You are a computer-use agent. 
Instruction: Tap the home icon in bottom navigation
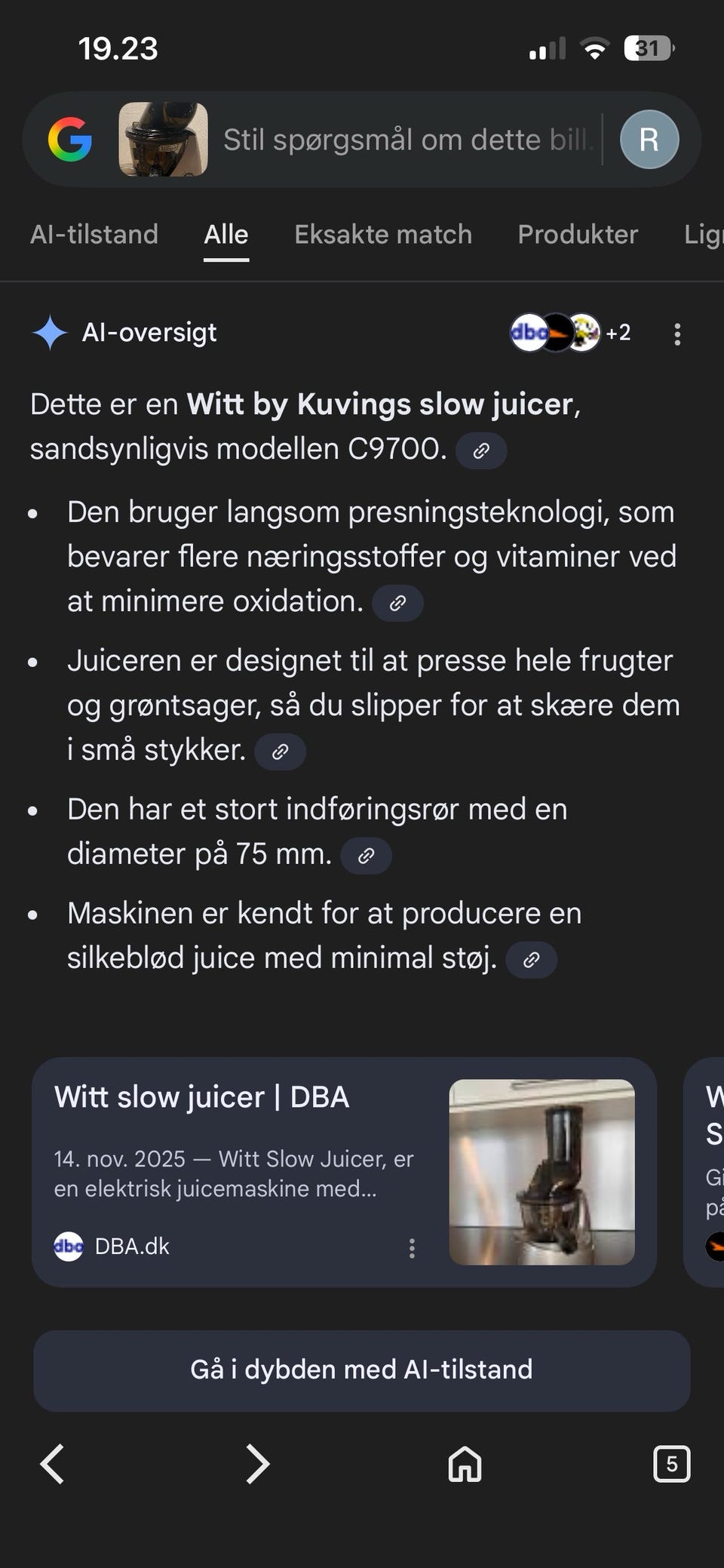coord(464,1464)
